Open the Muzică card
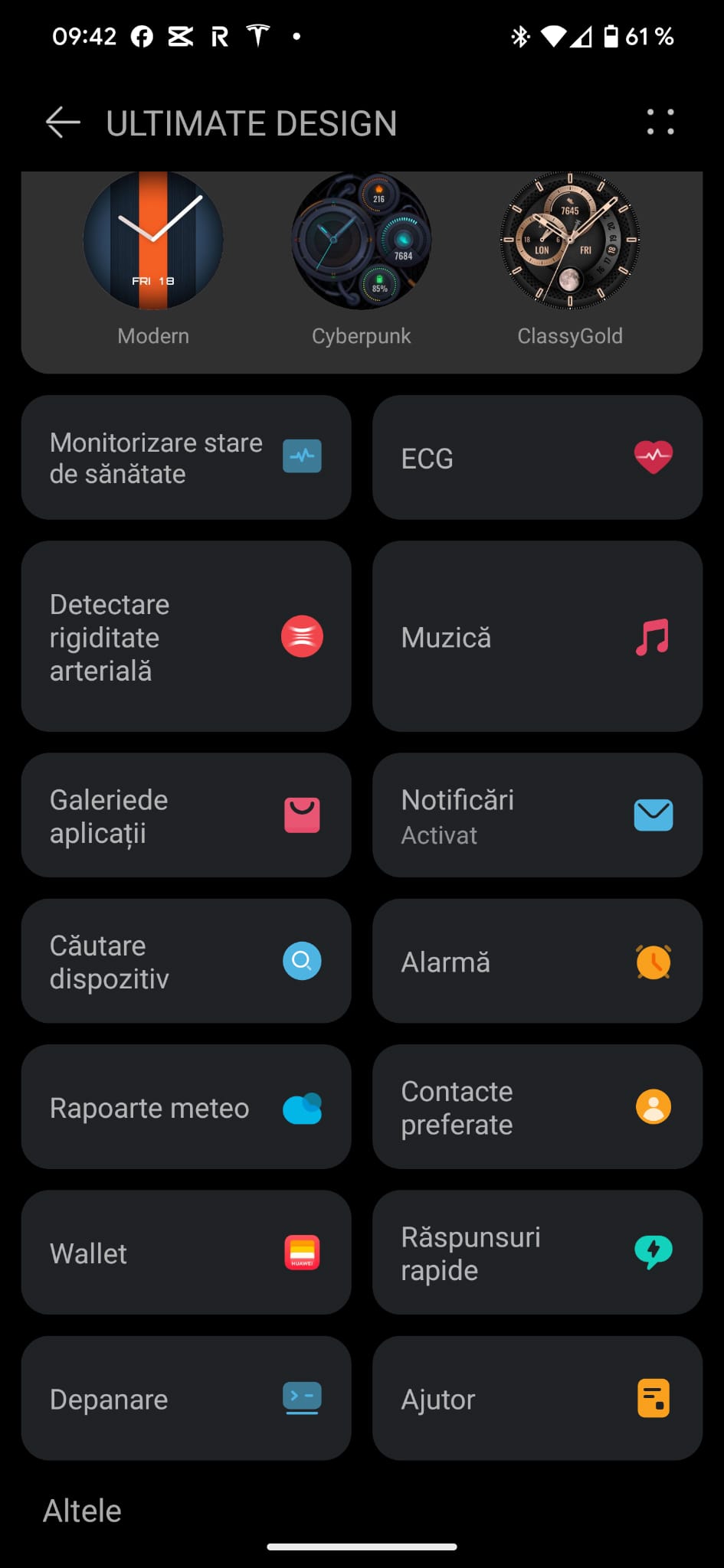This screenshot has width=724, height=1568. (x=537, y=636)
